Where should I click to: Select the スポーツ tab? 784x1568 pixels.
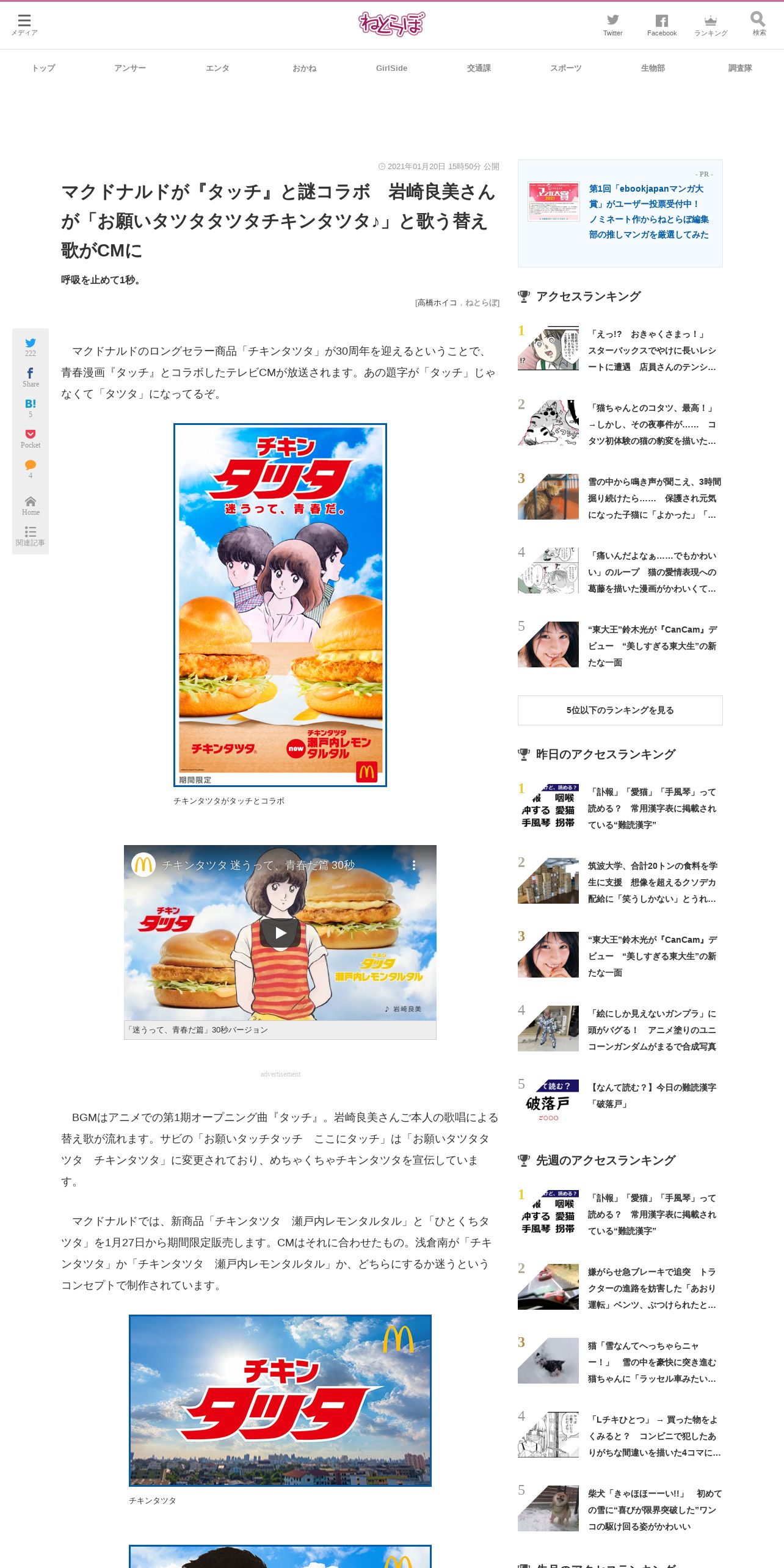[565, 68]
